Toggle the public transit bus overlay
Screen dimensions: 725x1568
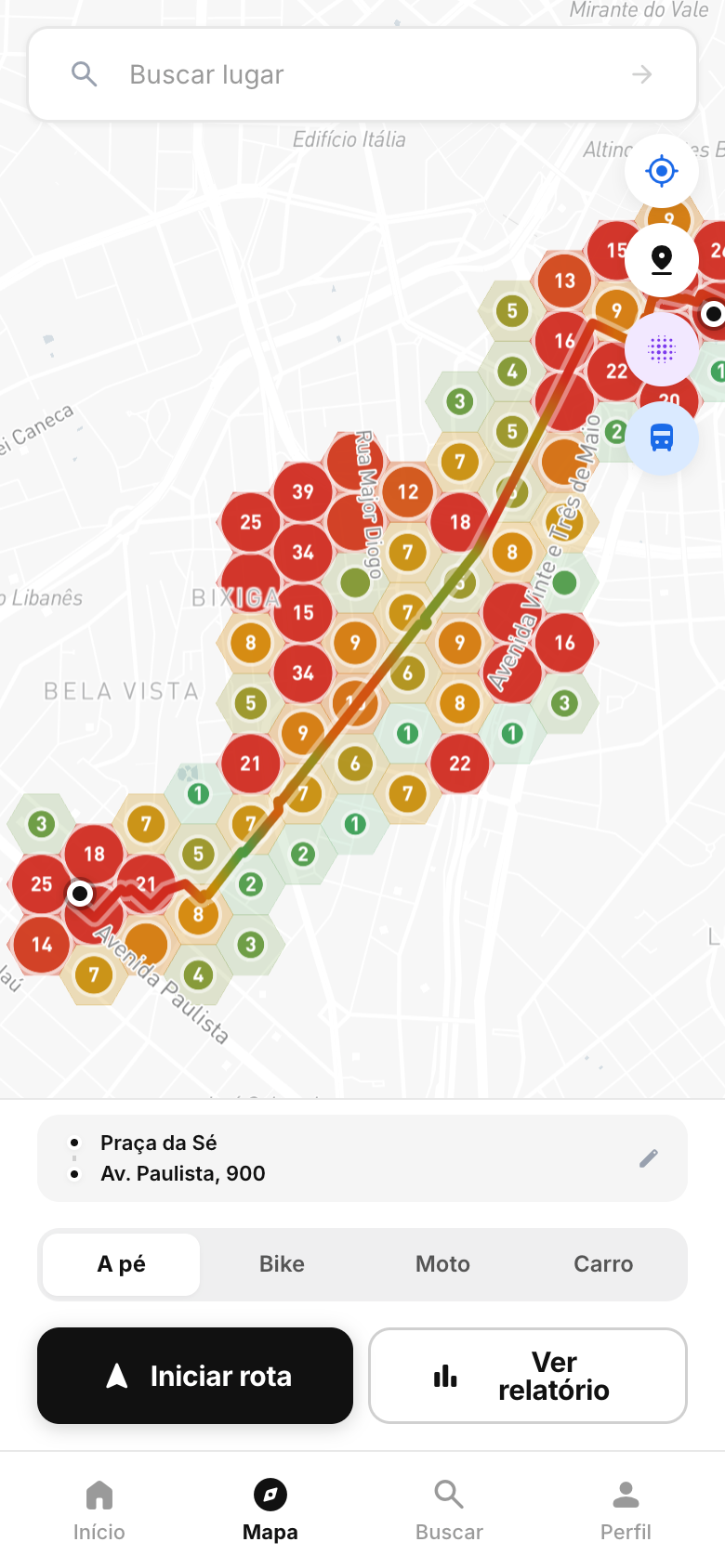coord(662,438)
